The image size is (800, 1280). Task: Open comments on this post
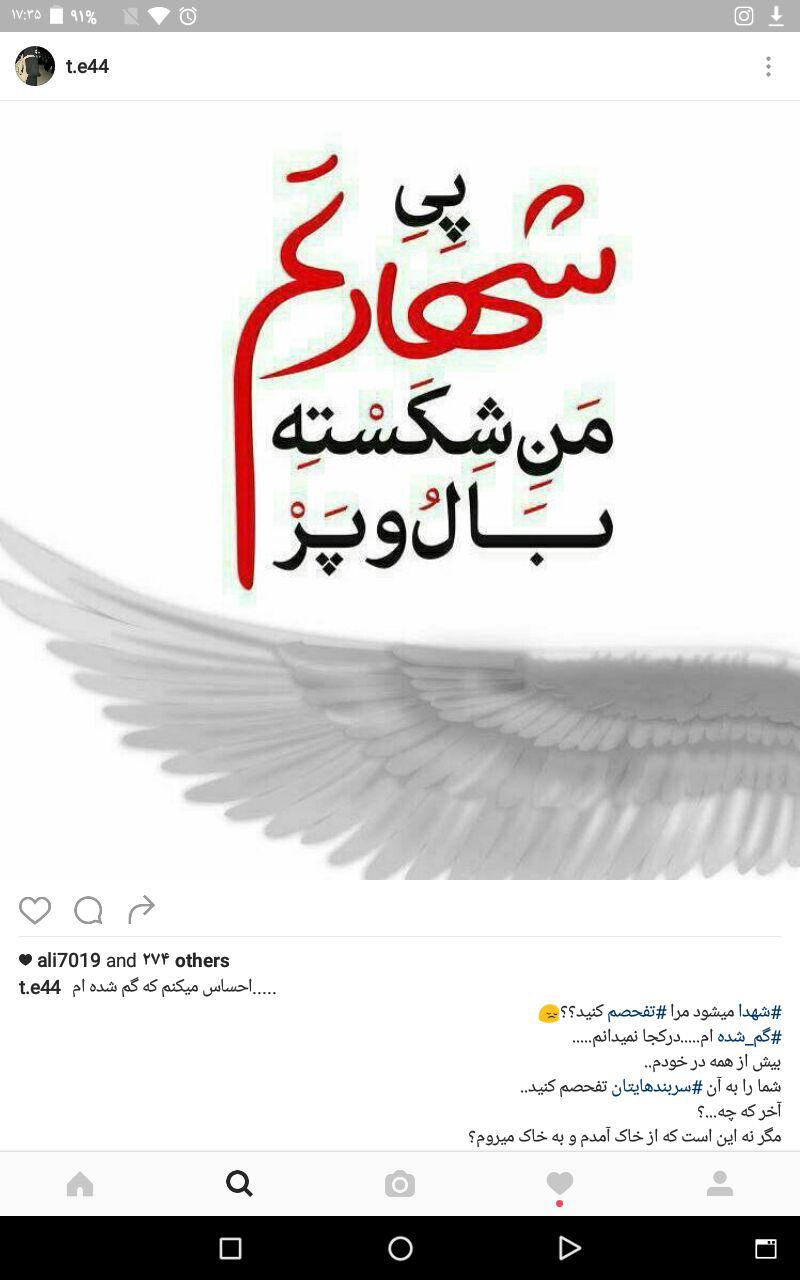coord(88,910)
